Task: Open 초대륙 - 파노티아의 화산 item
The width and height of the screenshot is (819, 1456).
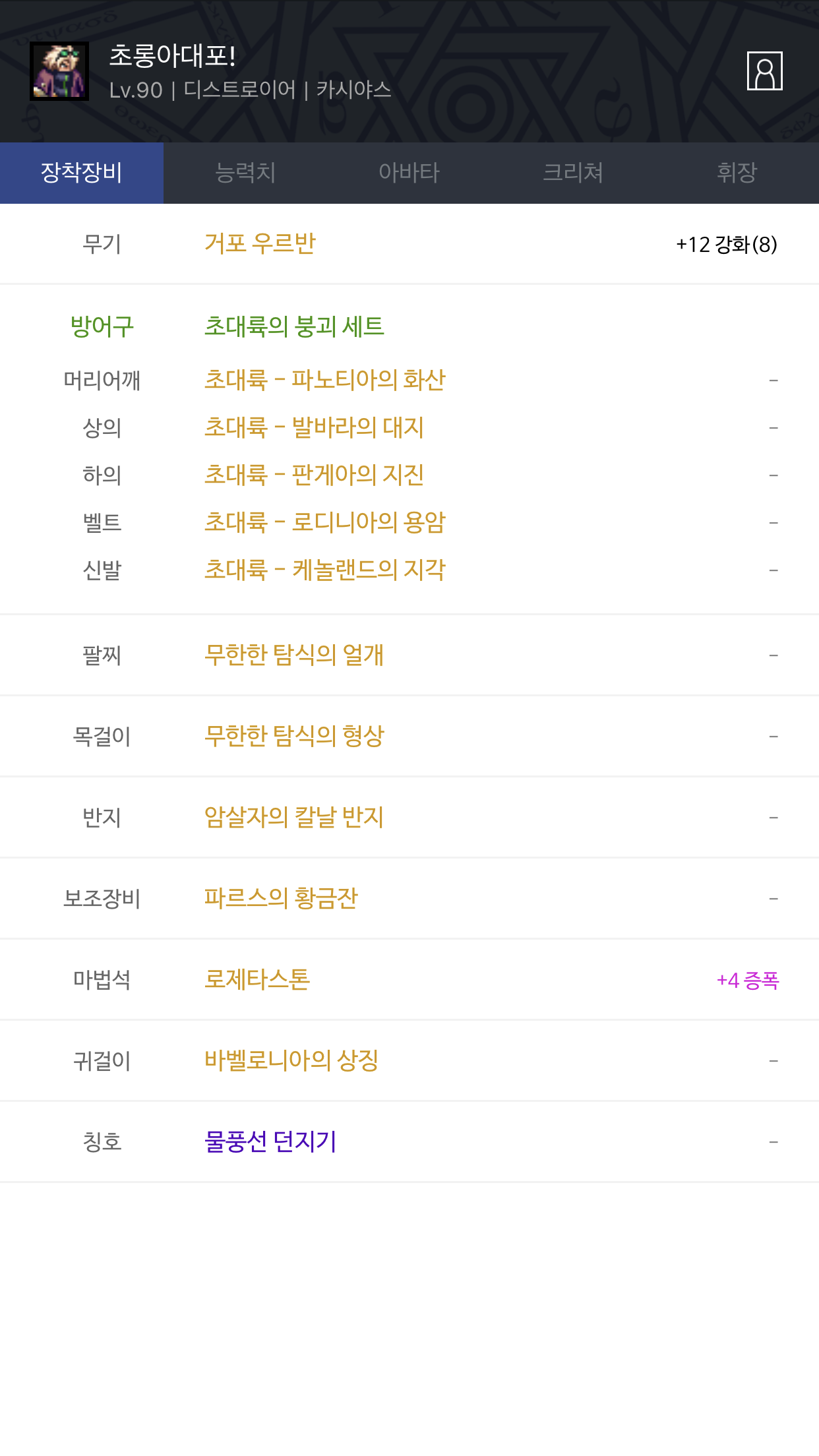Action: pos(324,380)
